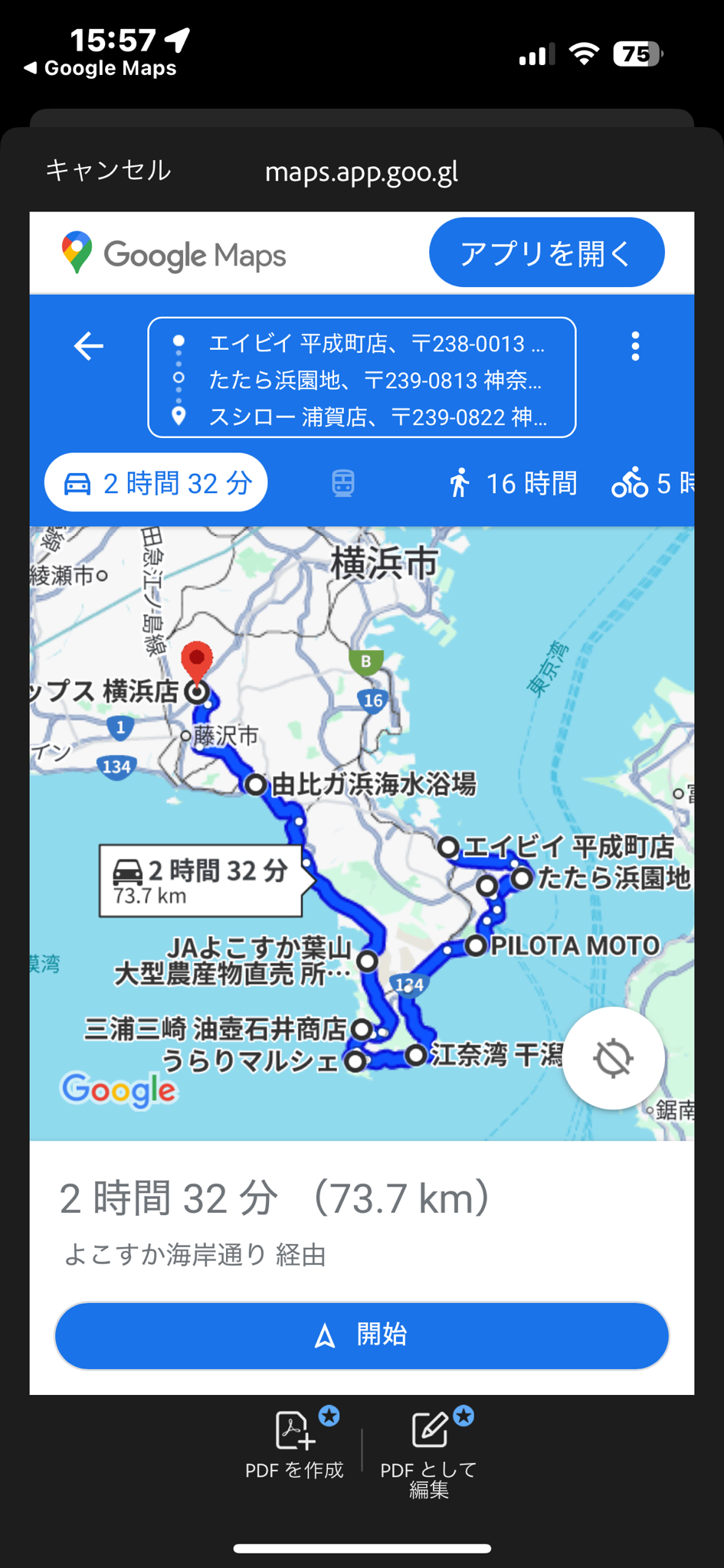The width and height of the screenshot is (724, 1568).
Task: Tap the location-off round map button
Action: click(613, 1058)
